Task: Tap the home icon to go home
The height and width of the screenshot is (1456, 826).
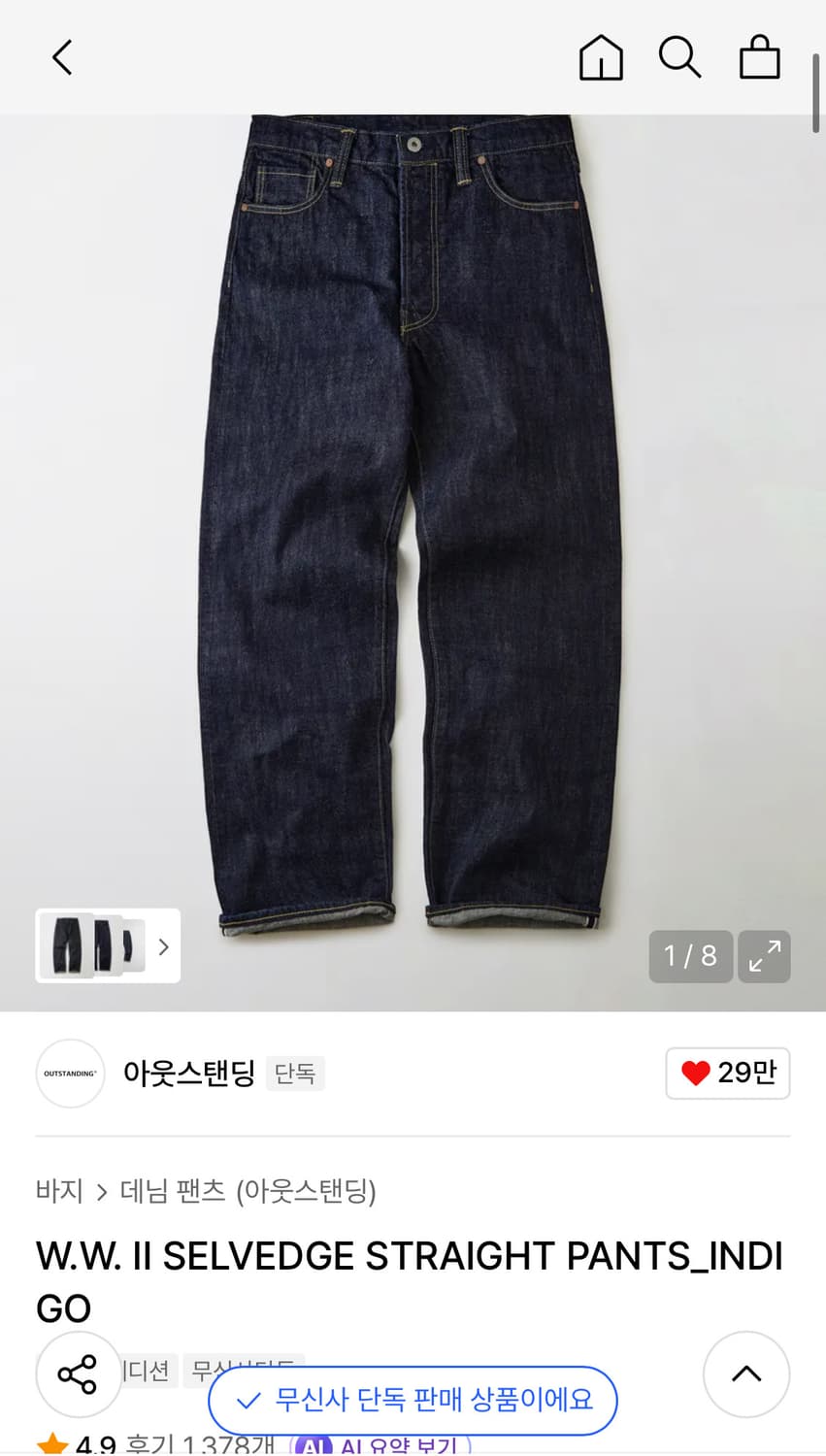Action: tap(601, 56)
